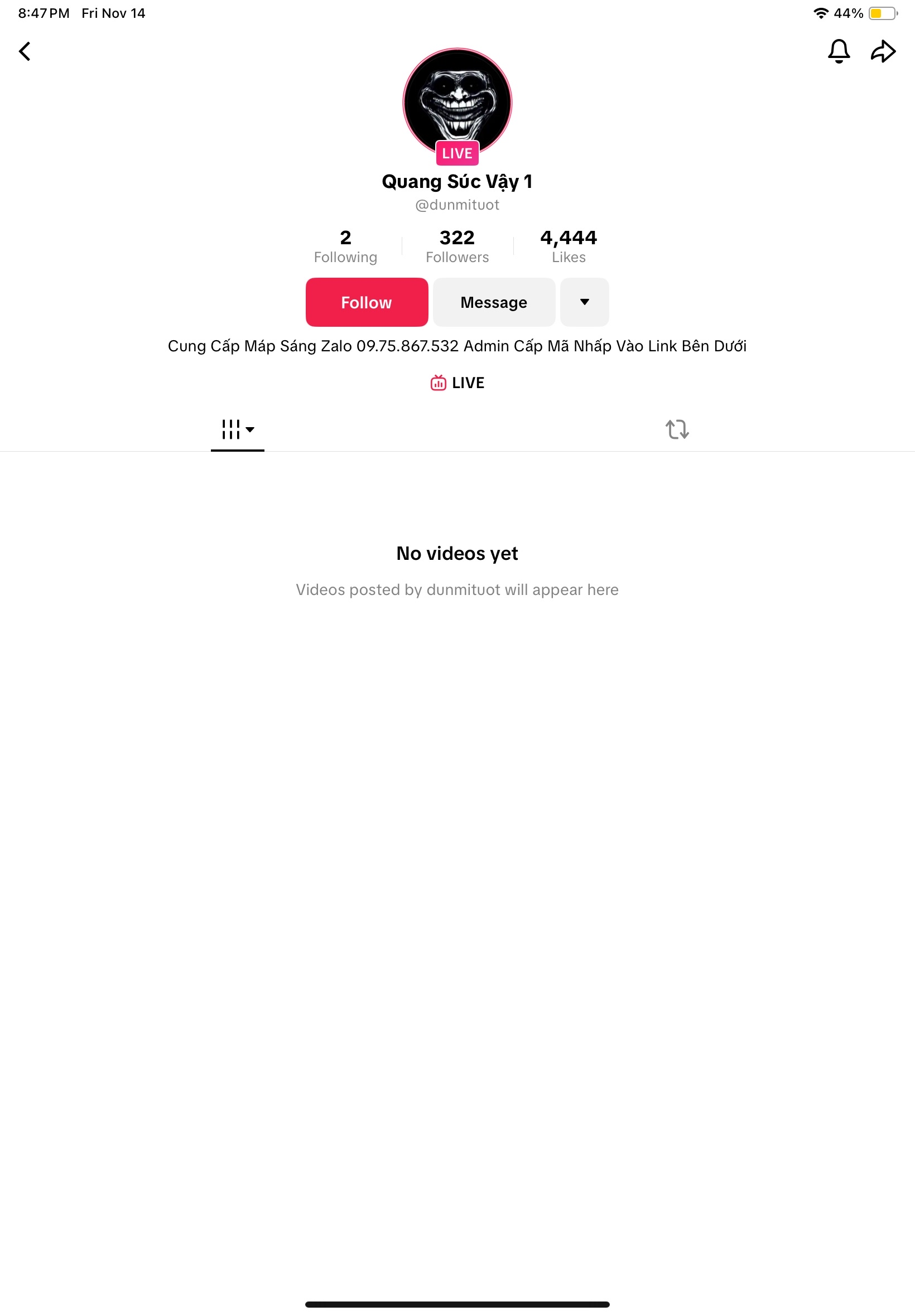The image size is (915, 1316).
Task: Expand the suggested accounts dropdown arrow
Action: (x=584, y=302)
